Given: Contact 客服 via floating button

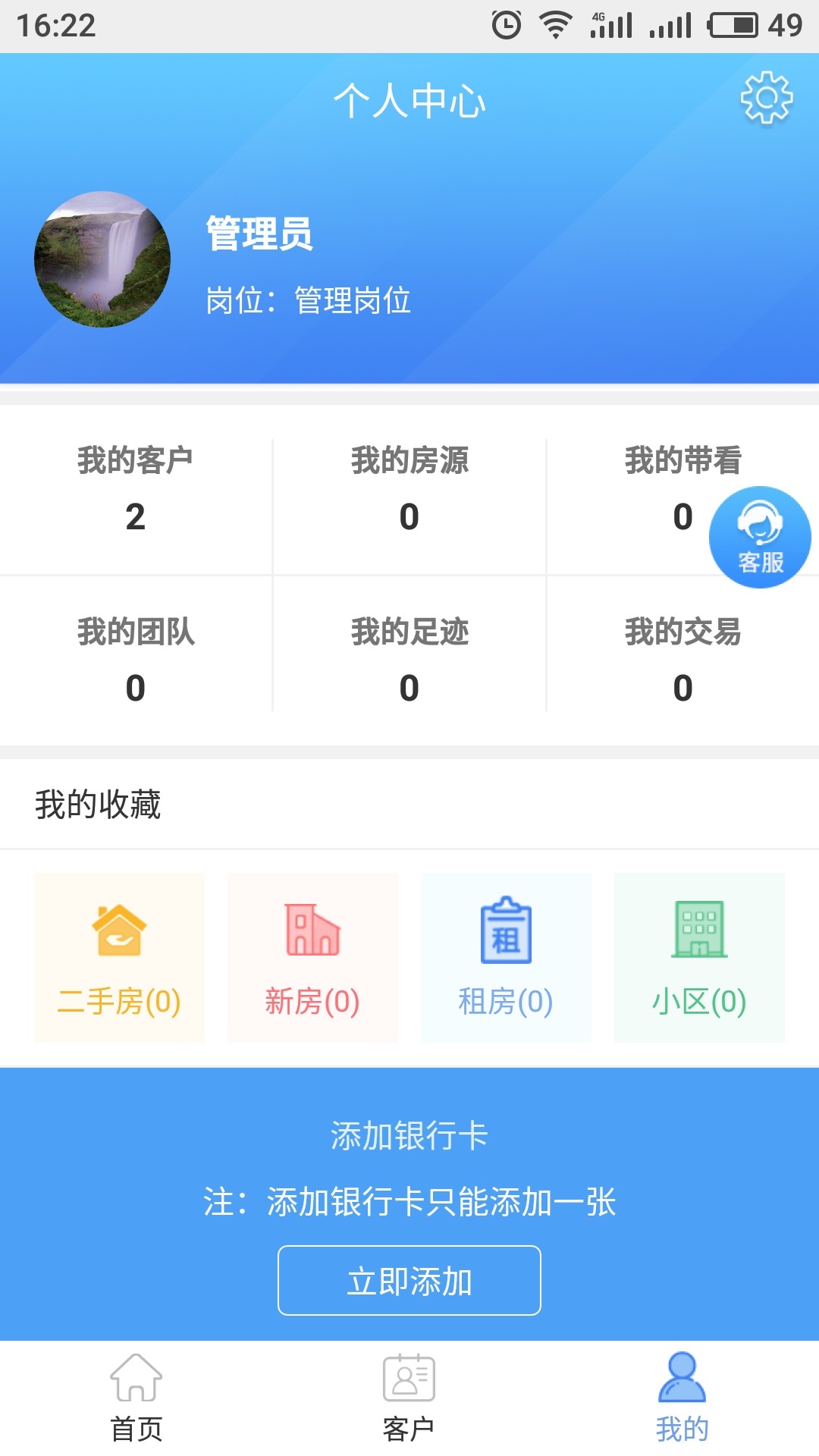Looking at the screenshot, I should pyautogui.click(x=760, y=537).
